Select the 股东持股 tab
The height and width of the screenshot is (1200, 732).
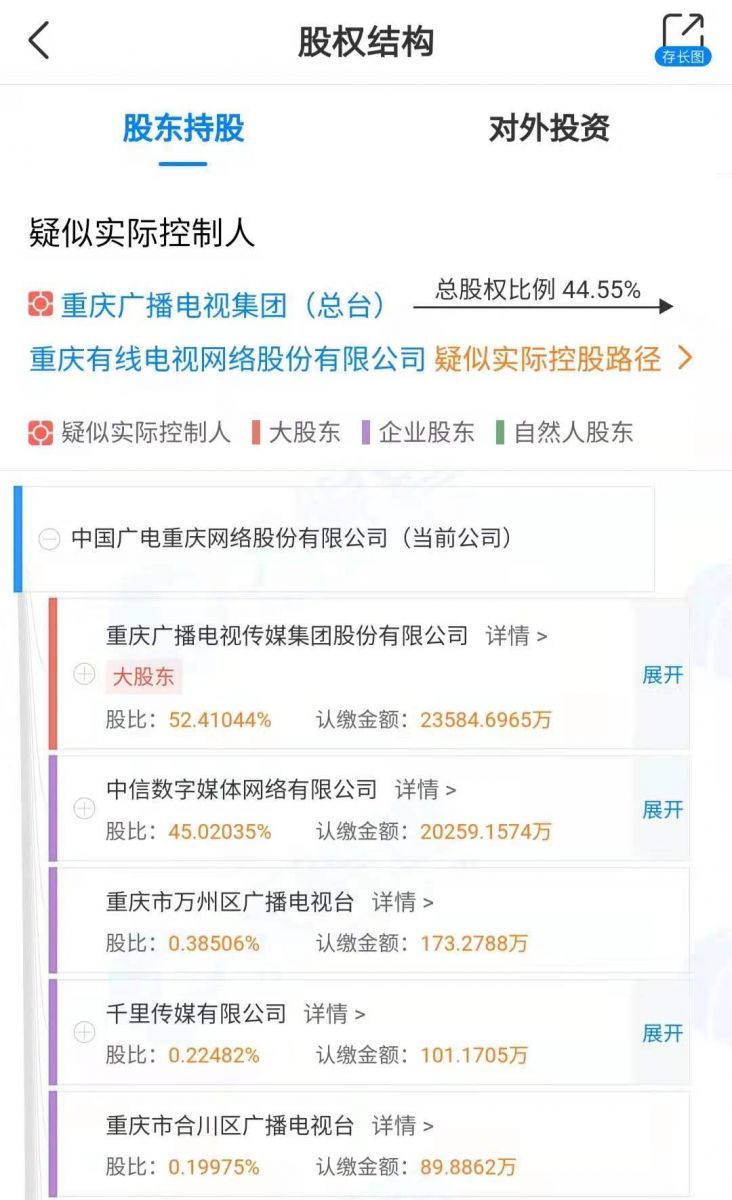(183, 128)
